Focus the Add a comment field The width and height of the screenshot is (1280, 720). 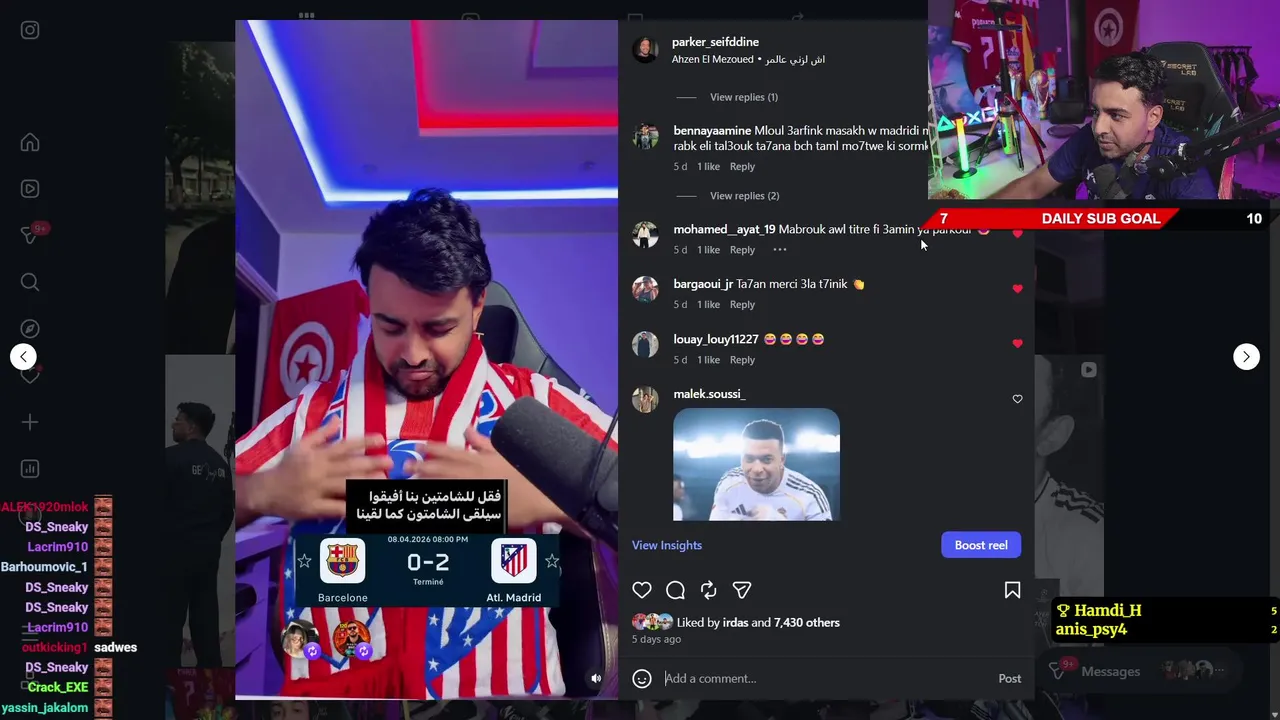[x=820, y=678]
